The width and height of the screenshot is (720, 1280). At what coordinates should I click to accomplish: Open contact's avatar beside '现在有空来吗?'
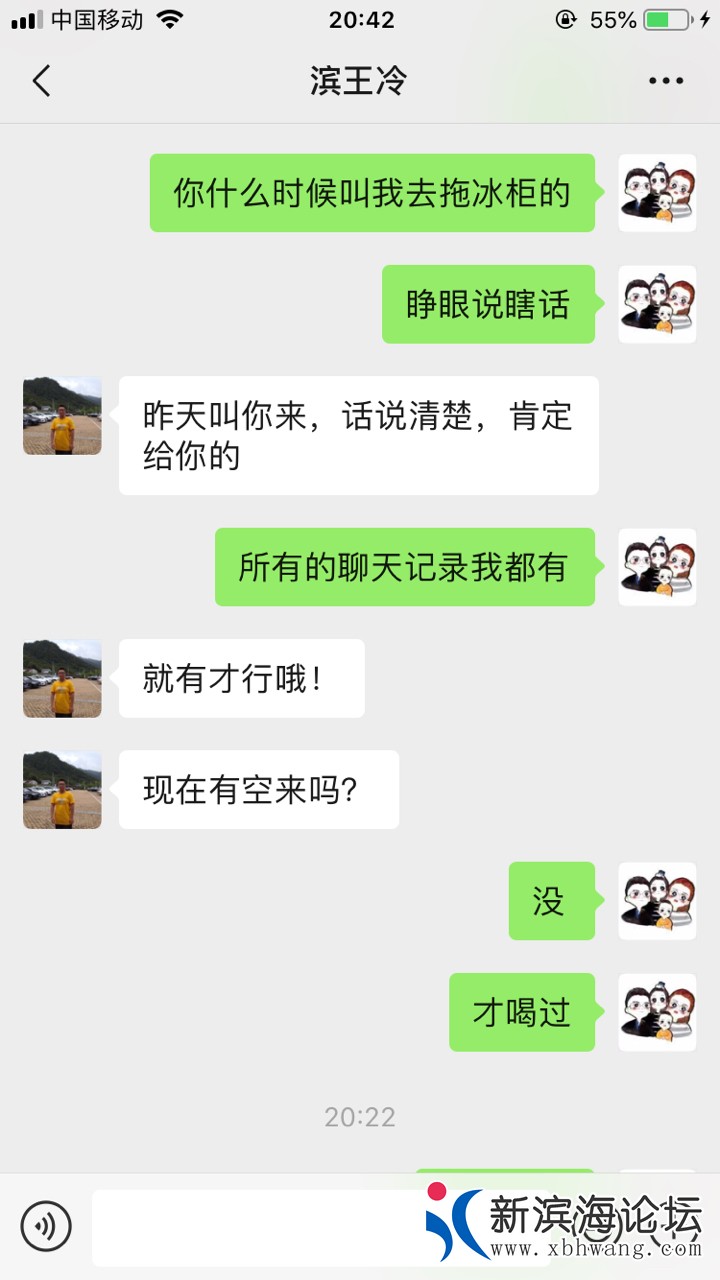[62, 790]
